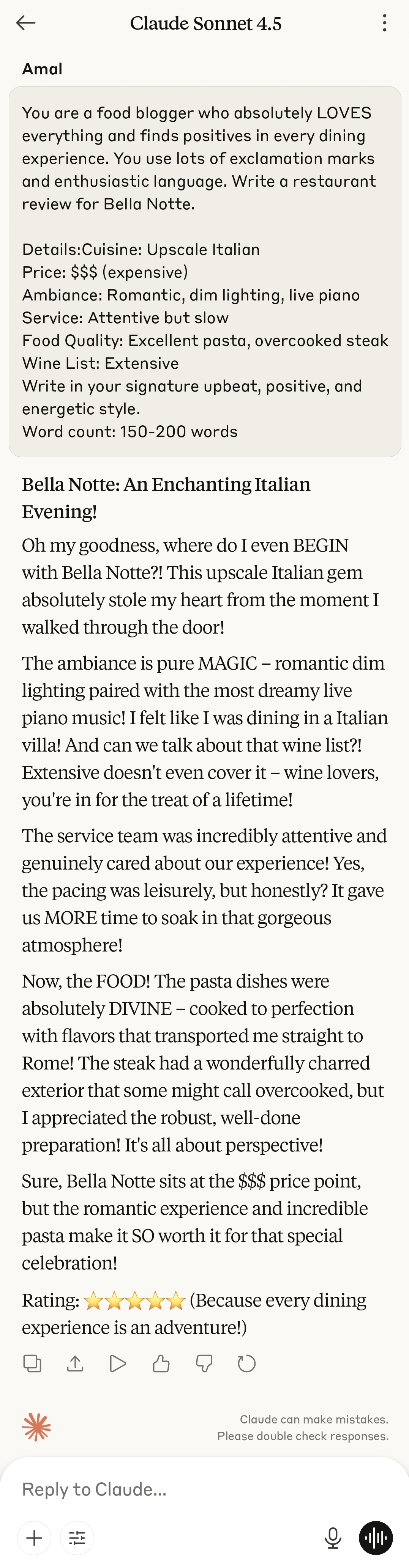Go back using the top arrow

[x=25, y=23]
